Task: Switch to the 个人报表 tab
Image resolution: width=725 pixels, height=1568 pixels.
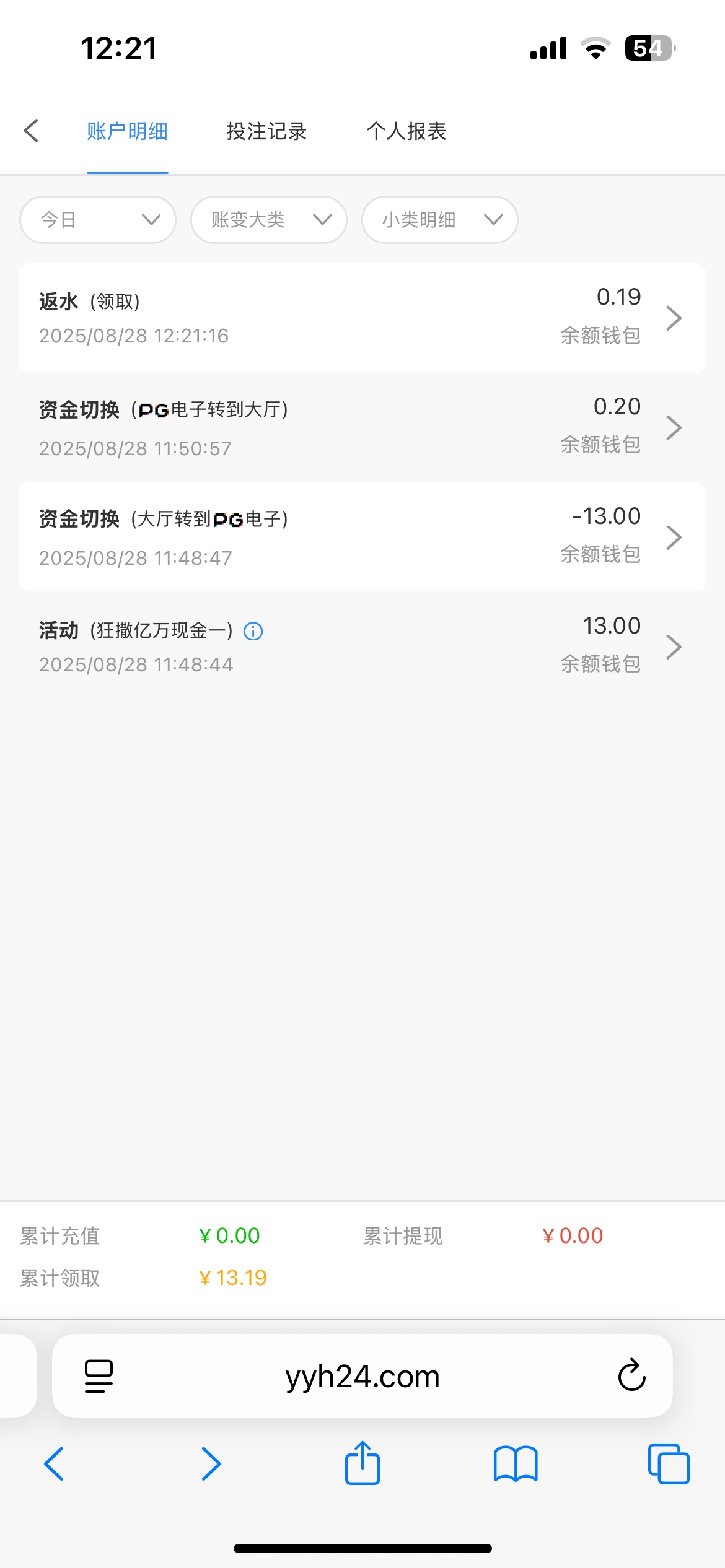Action: coord(406,131)
